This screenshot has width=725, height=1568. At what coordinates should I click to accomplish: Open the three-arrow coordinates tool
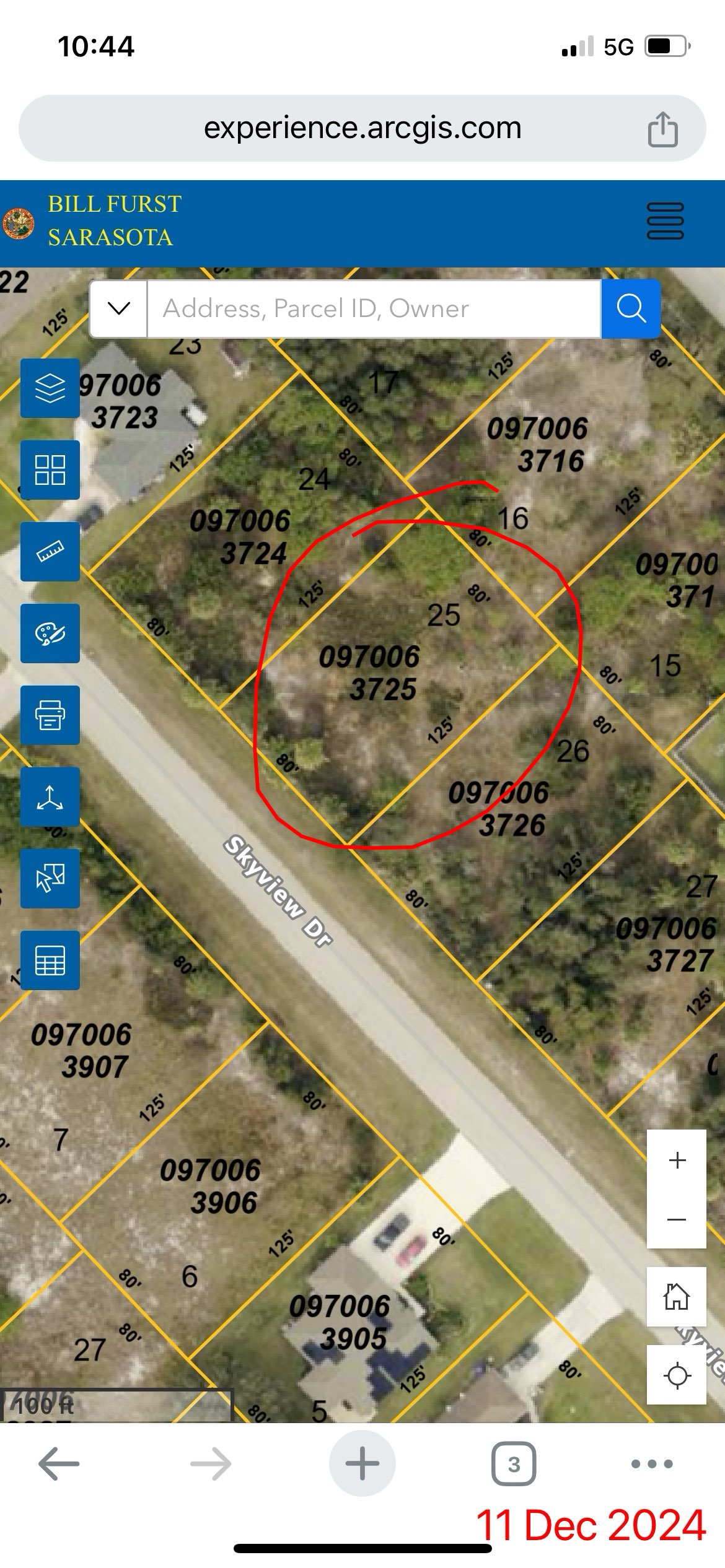click(50, 796)
